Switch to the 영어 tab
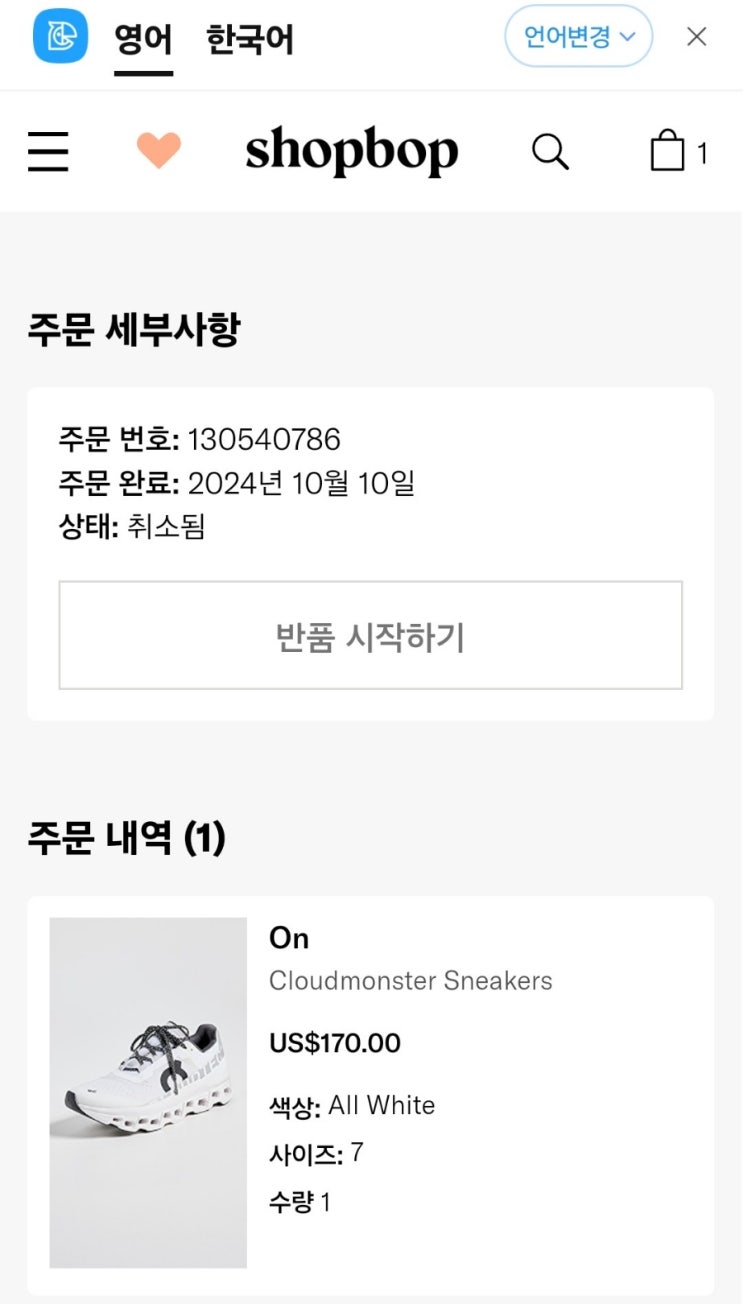 pos(143,40)
